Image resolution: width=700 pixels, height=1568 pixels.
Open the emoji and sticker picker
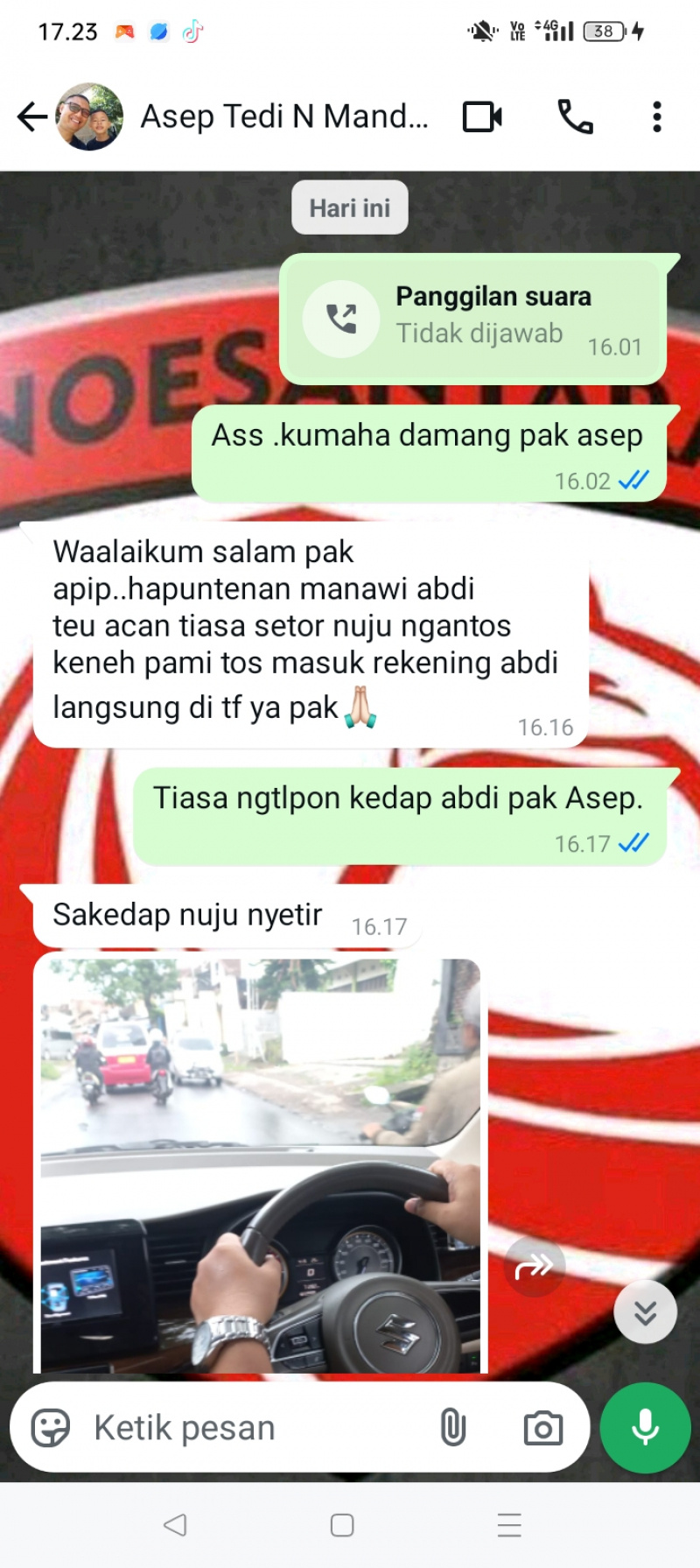tap(51, 1428)
